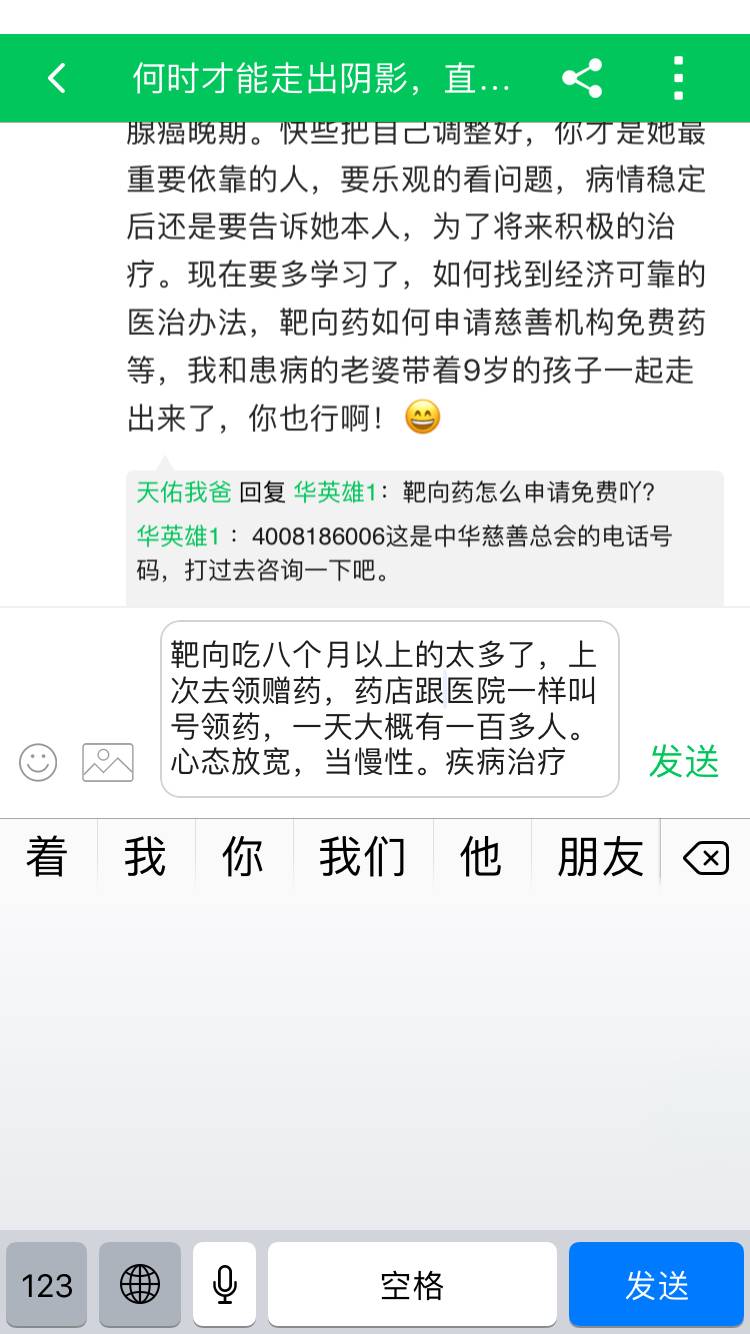
Task: Open the overflow menu
Action: [x=678, y=78]
